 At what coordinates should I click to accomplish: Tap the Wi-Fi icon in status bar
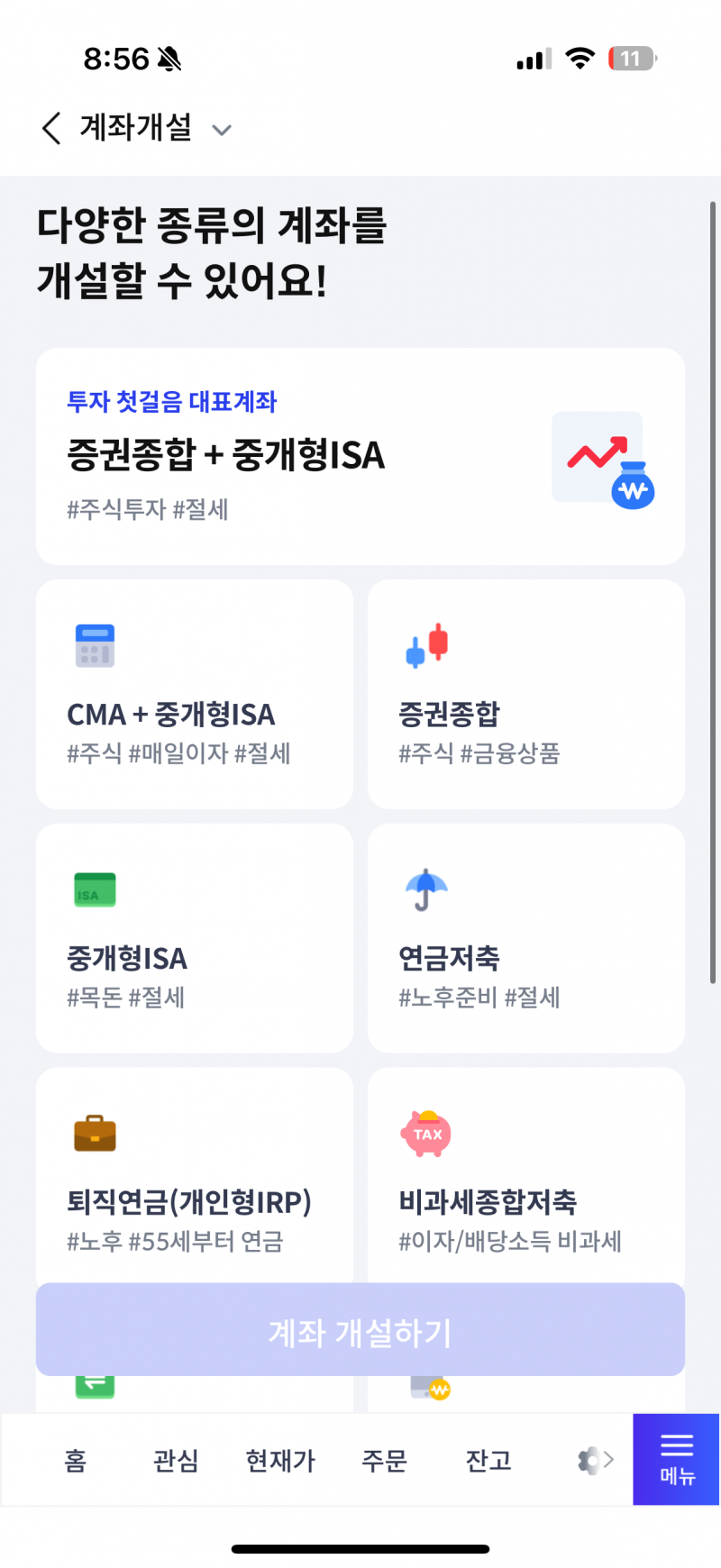[580, 57]
